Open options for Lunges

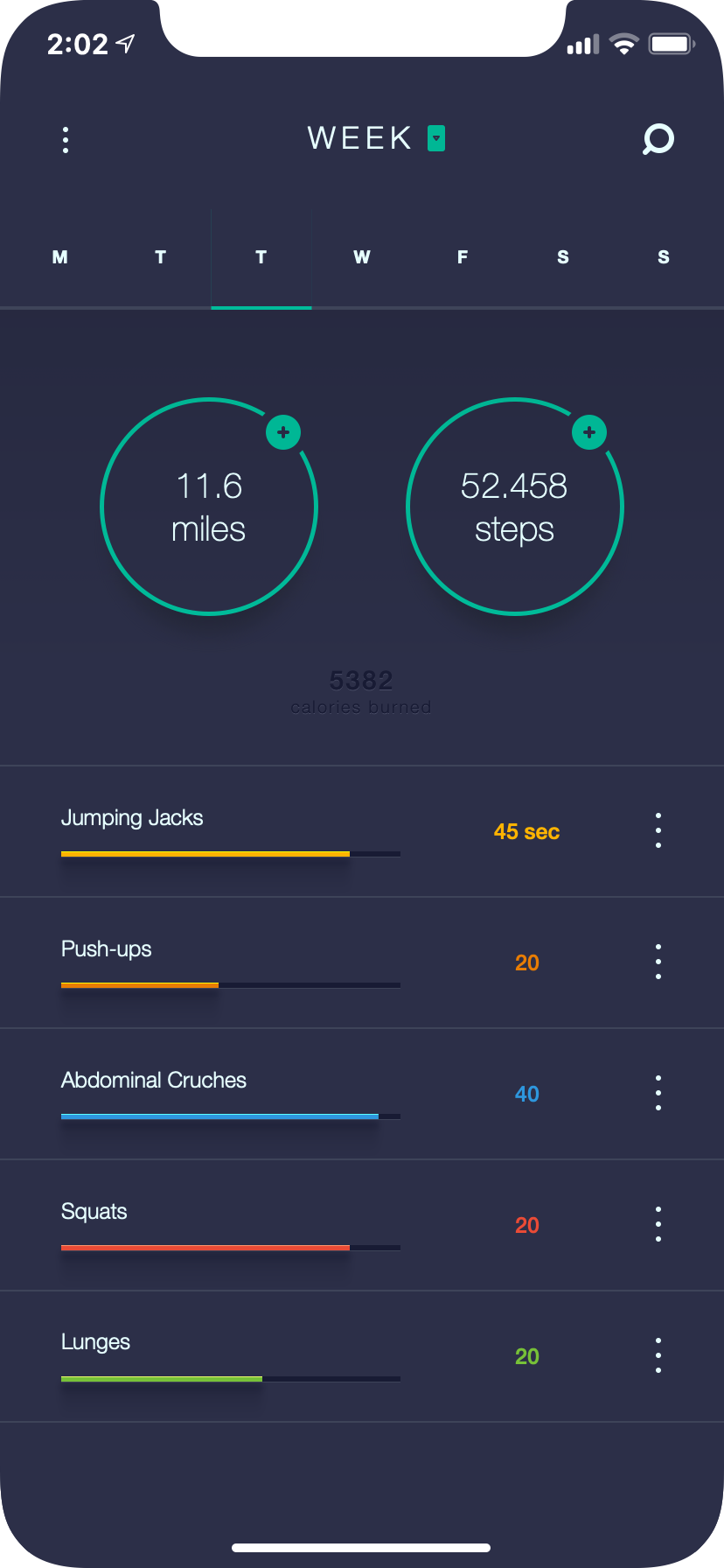pos(658,1355)
